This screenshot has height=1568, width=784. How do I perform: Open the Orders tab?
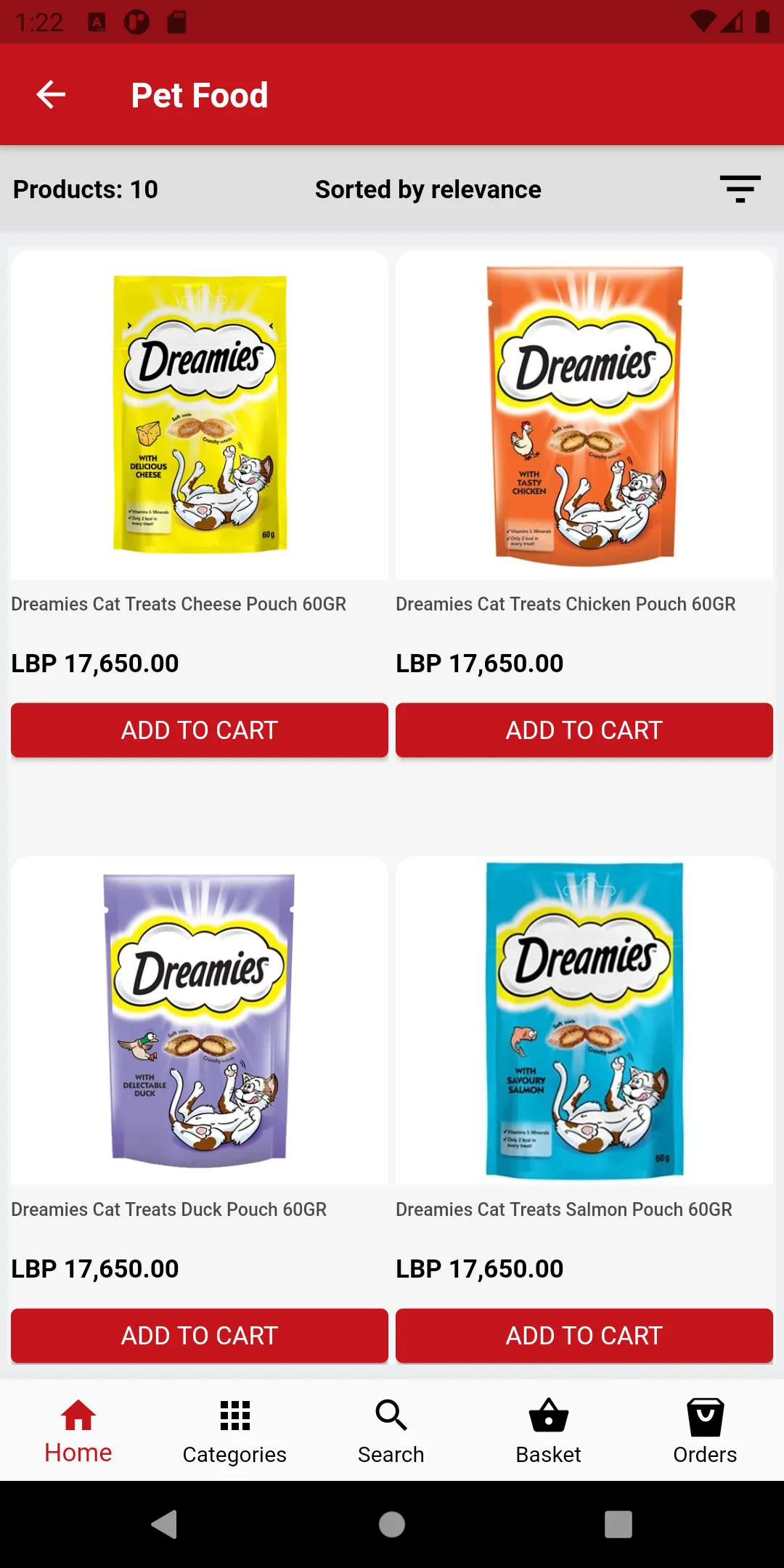pos(705,1431)
